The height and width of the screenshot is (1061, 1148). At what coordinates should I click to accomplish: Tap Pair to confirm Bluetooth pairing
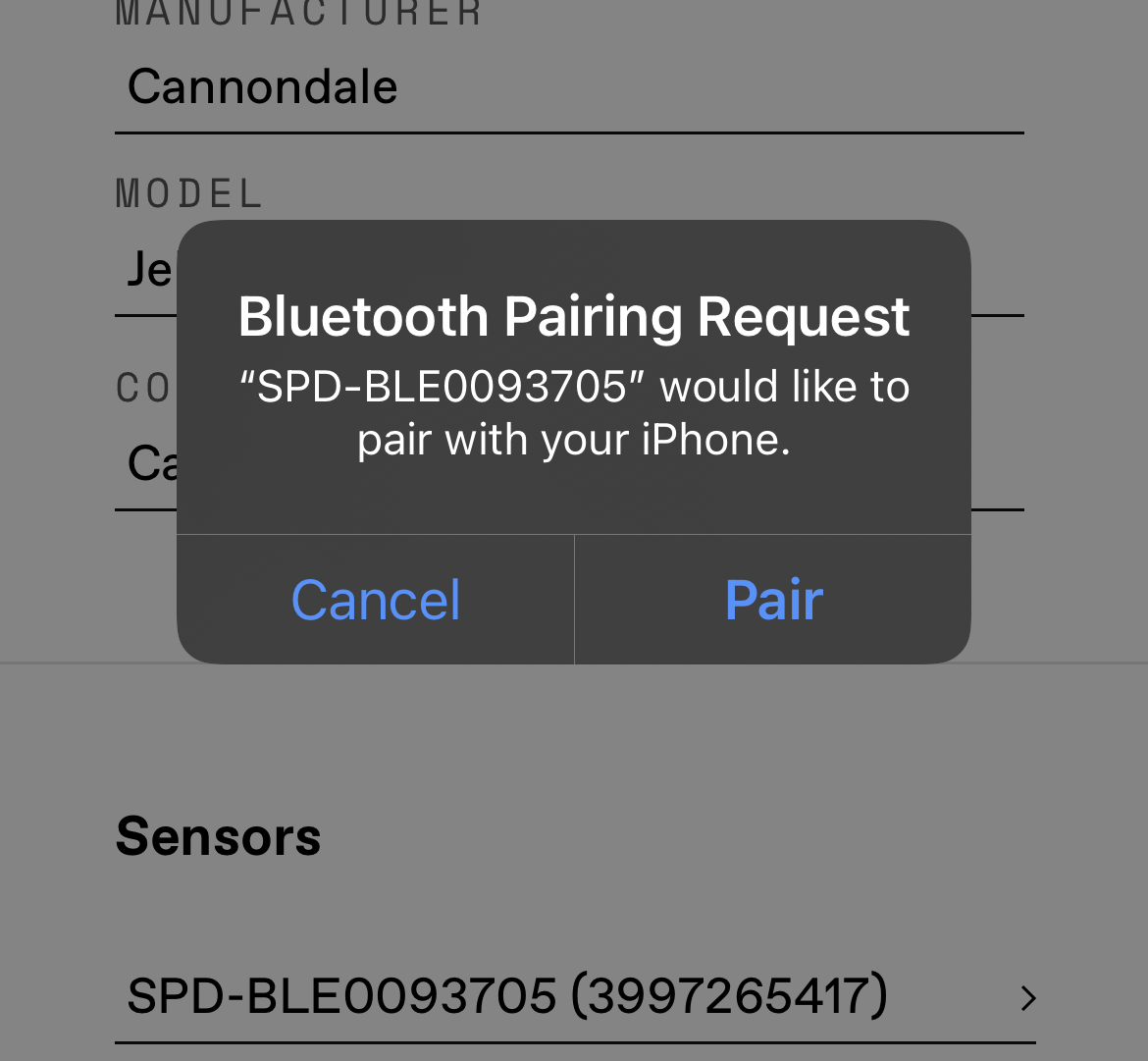coord(773,600)
